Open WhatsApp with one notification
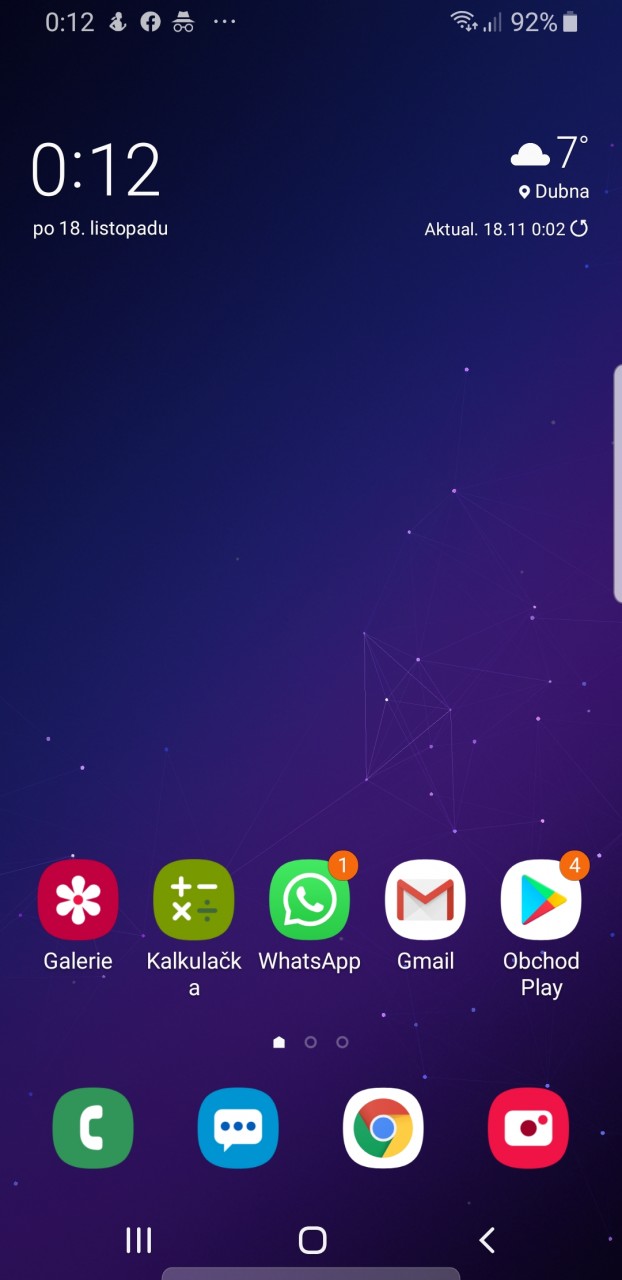The height and width of the screenshot is (1280, 622). click(x=310, y=899)
